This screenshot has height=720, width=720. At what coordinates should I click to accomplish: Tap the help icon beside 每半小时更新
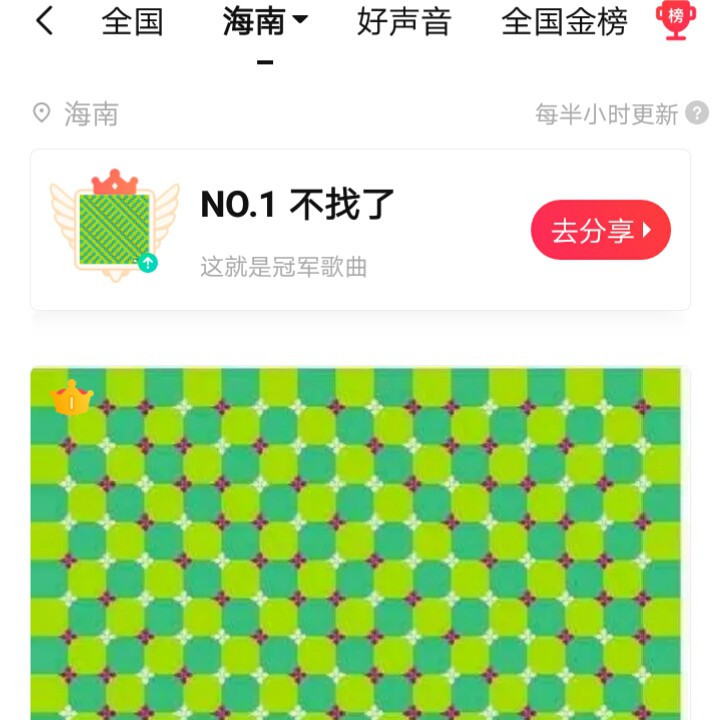point(697,114)
